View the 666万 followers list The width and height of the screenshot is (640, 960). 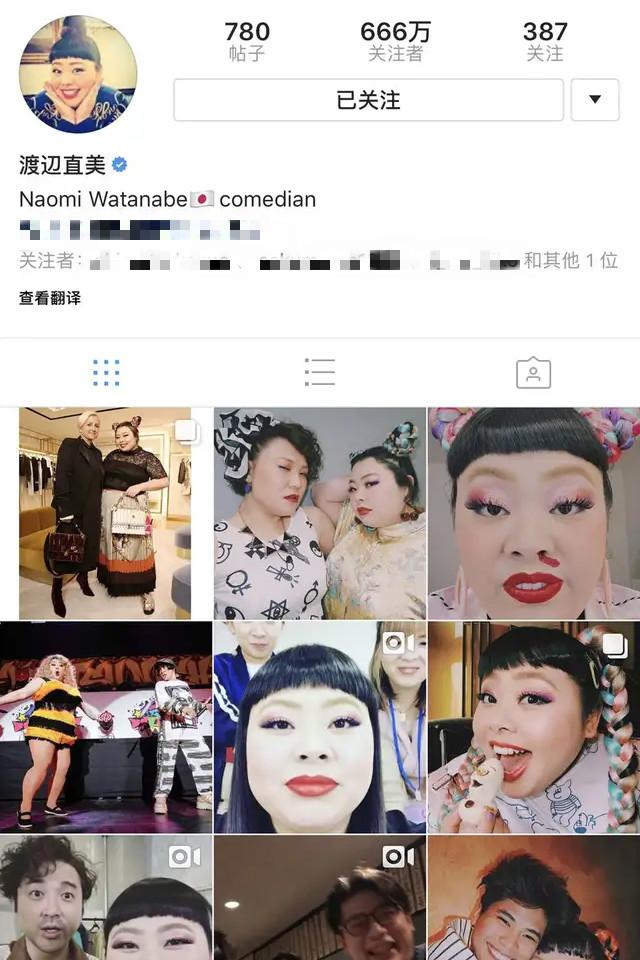(x=396, y=41)
